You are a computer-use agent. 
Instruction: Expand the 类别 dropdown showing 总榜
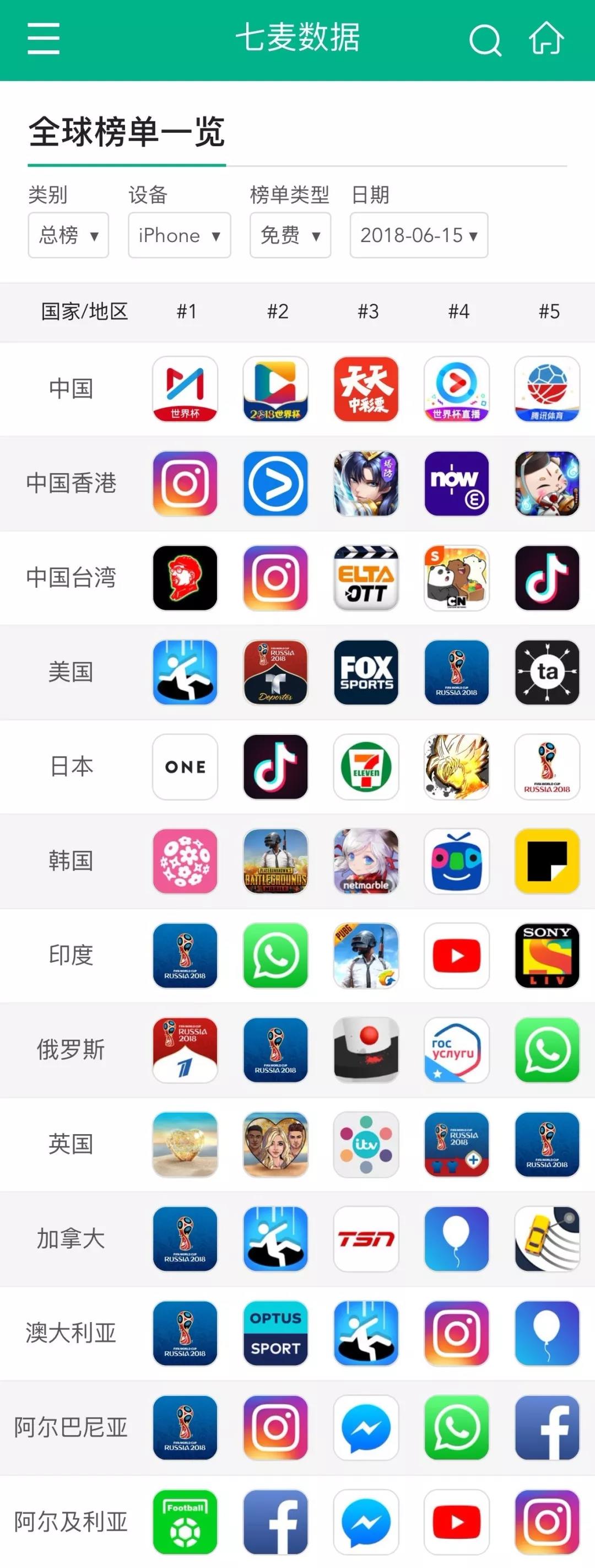pyautogui.click(x=68, y=235)
